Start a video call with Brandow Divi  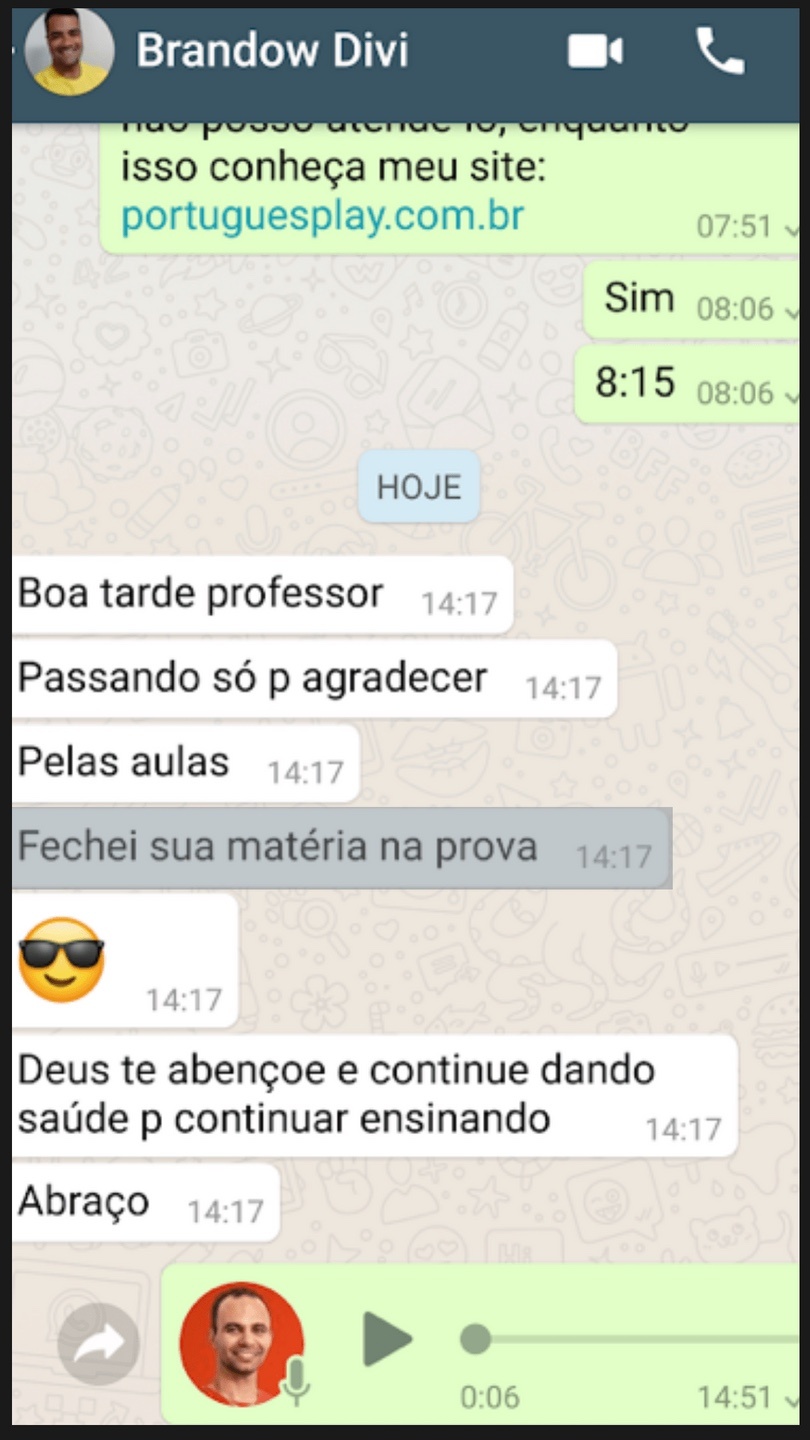(595, 52)
